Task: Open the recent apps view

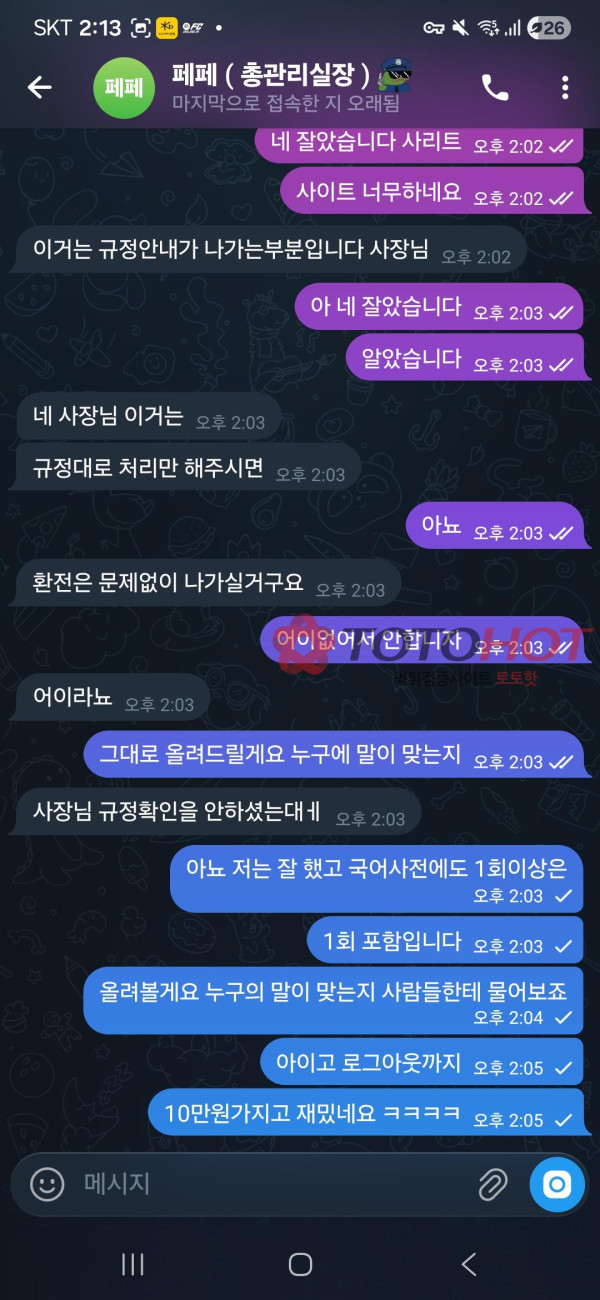Action: point(132,1264)
